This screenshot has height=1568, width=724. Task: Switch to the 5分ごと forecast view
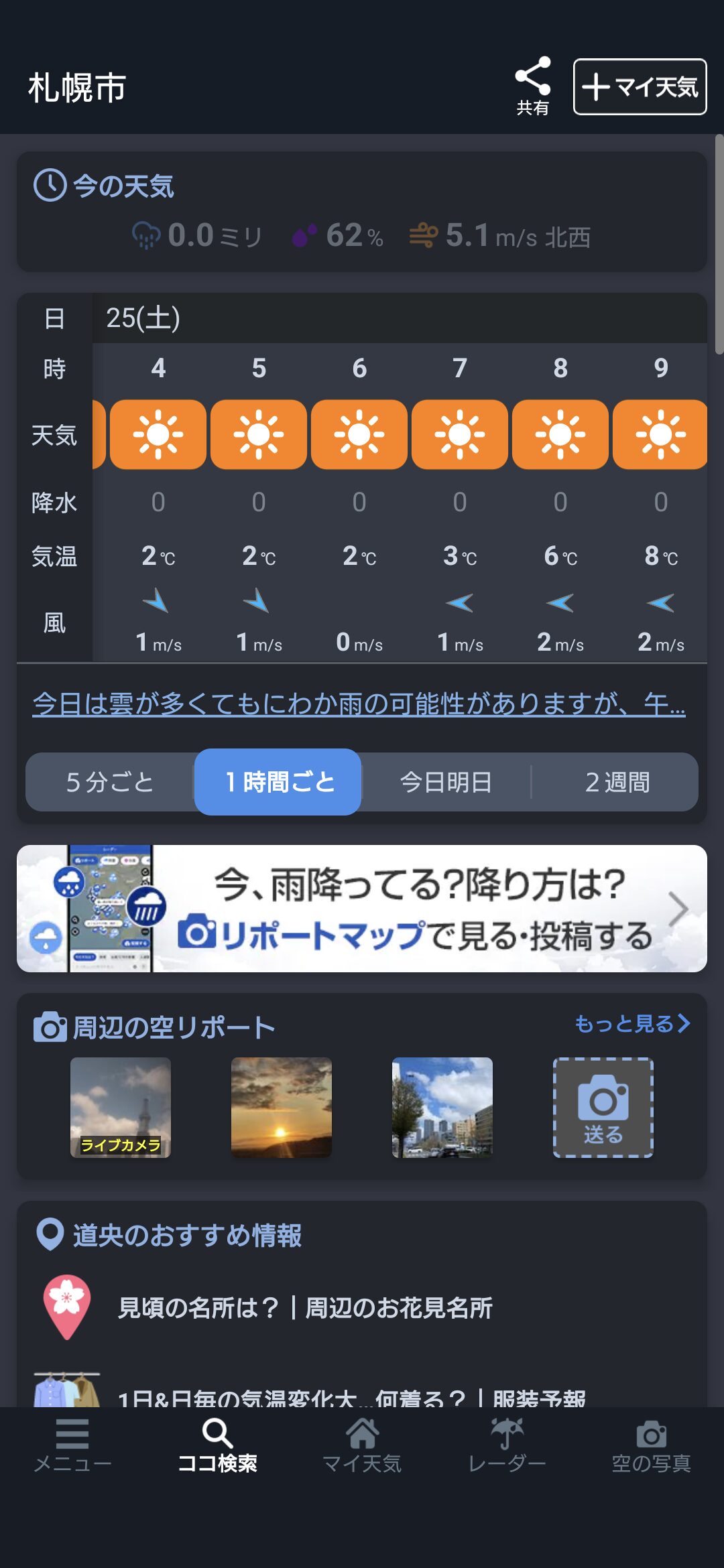coord(111,782)
